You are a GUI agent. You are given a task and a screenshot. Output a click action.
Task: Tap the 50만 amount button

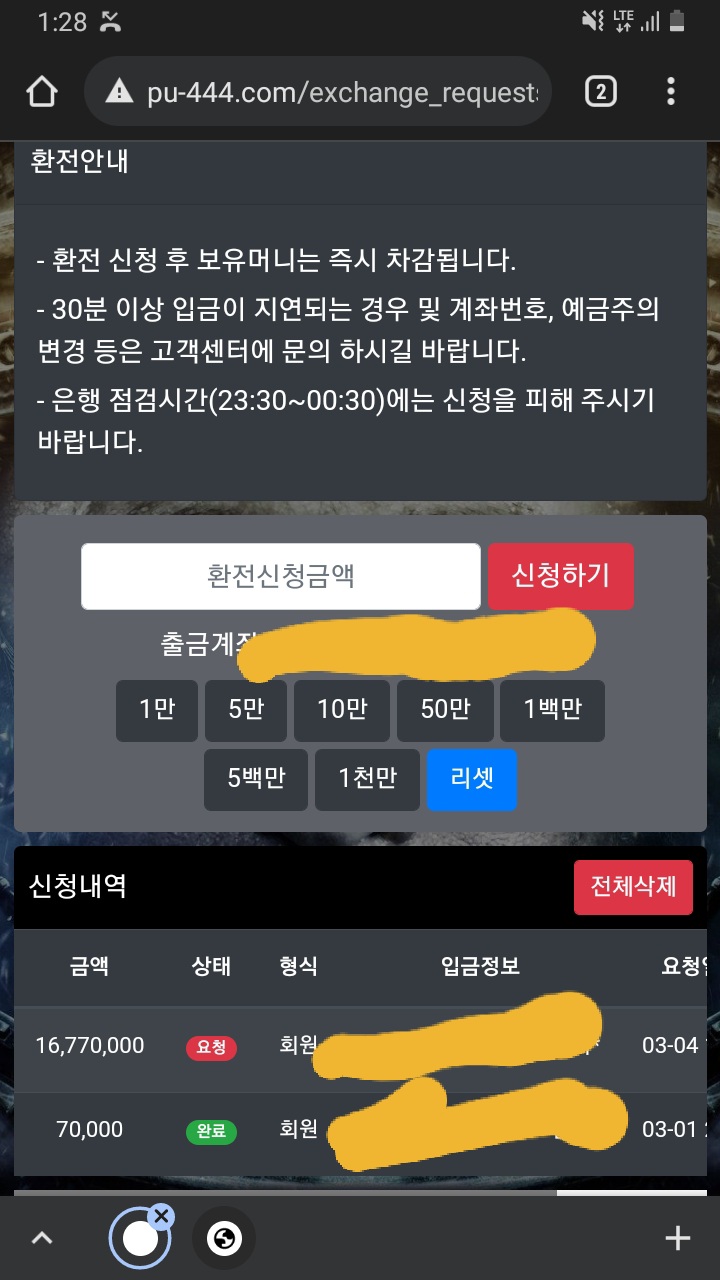pyautogui.click(x=445, y=710)
